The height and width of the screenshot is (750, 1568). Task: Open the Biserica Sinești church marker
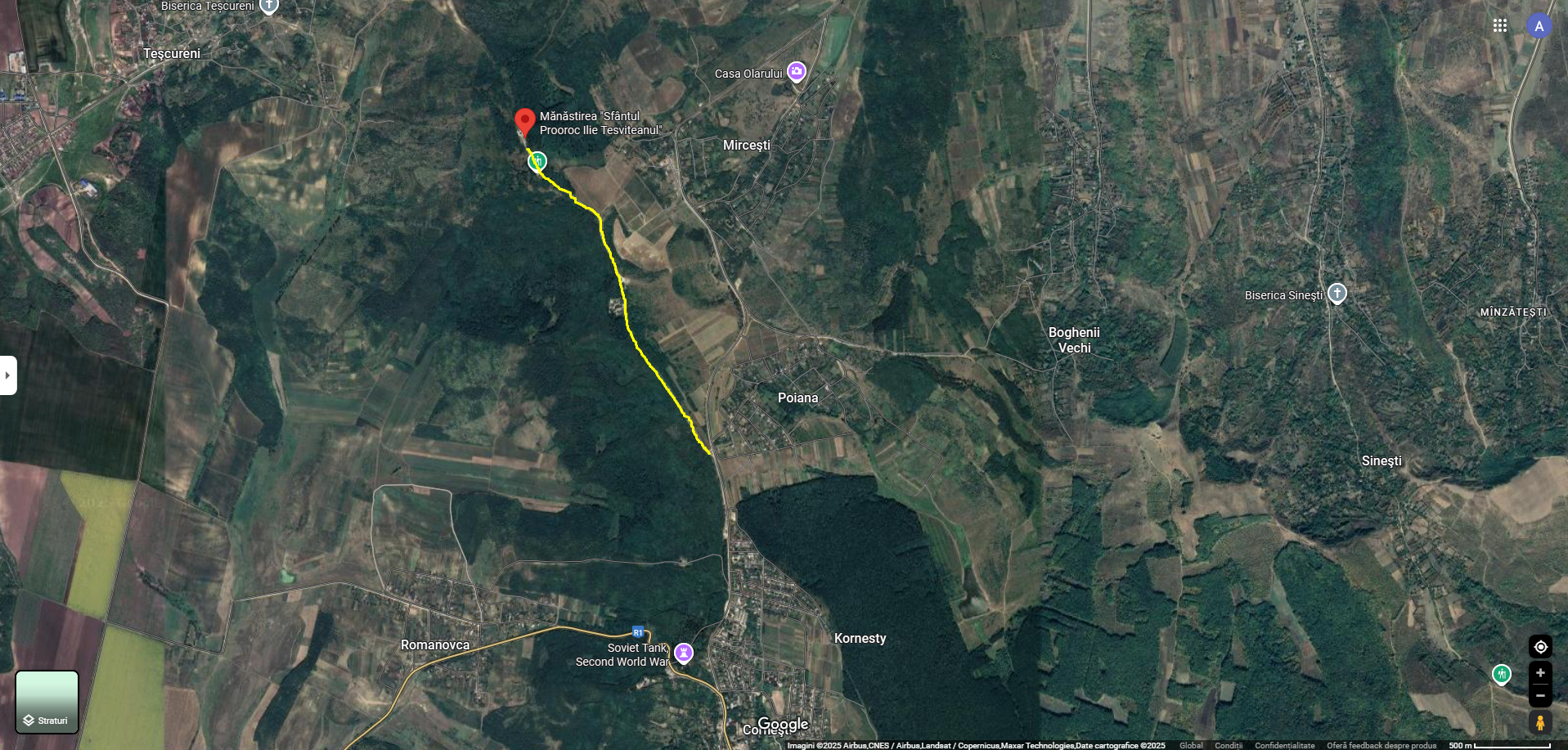tap(1337, 293)
